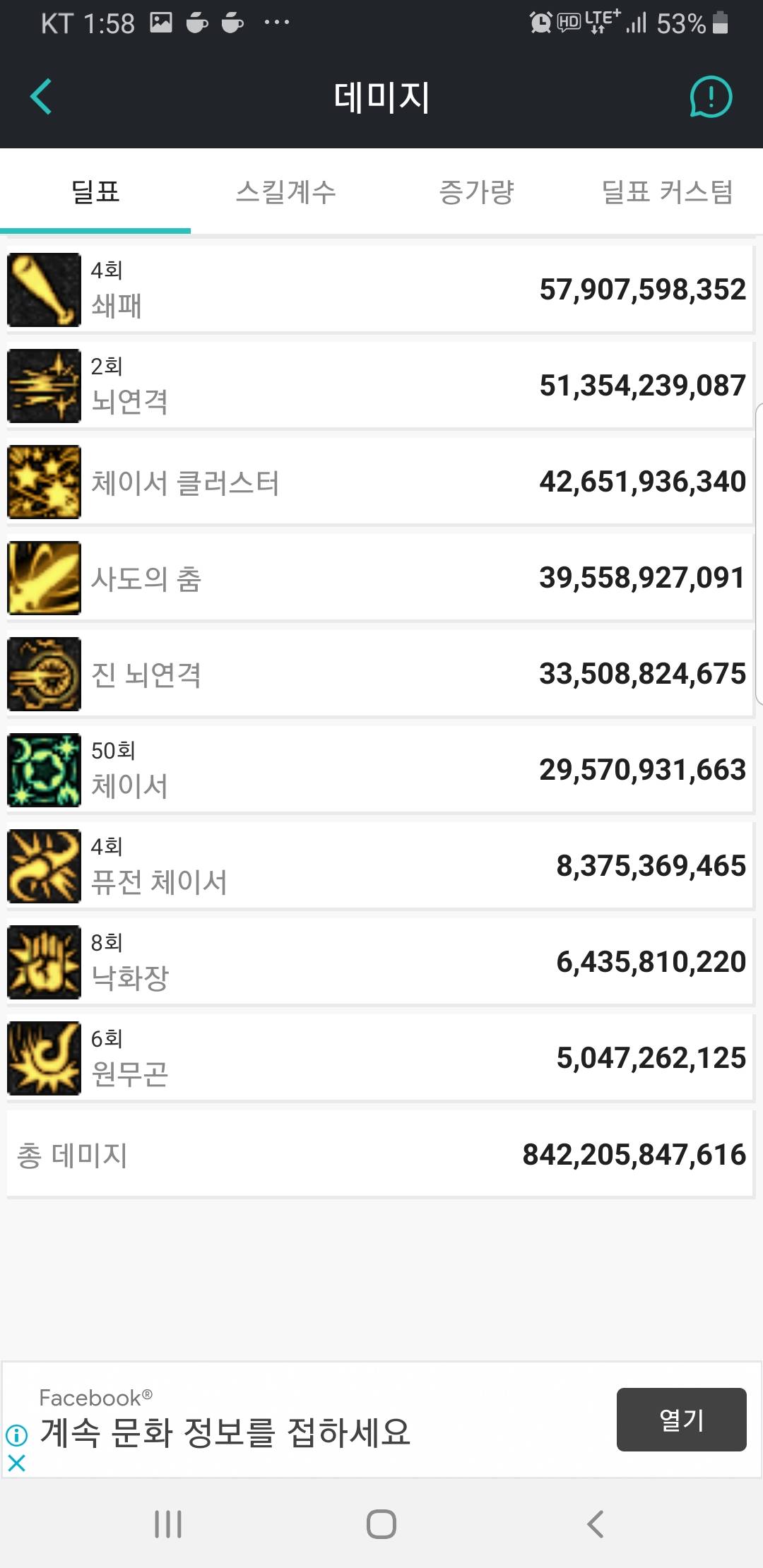Viewport: 763px width, 1568px height.
Task: Close the Facebook ad banner
Action: 16,1462
